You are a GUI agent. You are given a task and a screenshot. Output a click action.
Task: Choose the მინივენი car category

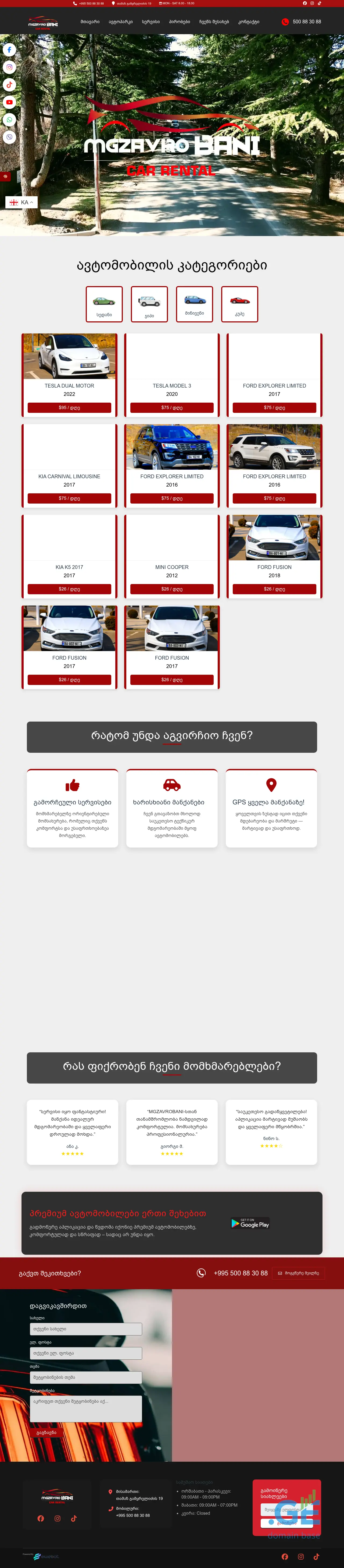coord(195,304)
